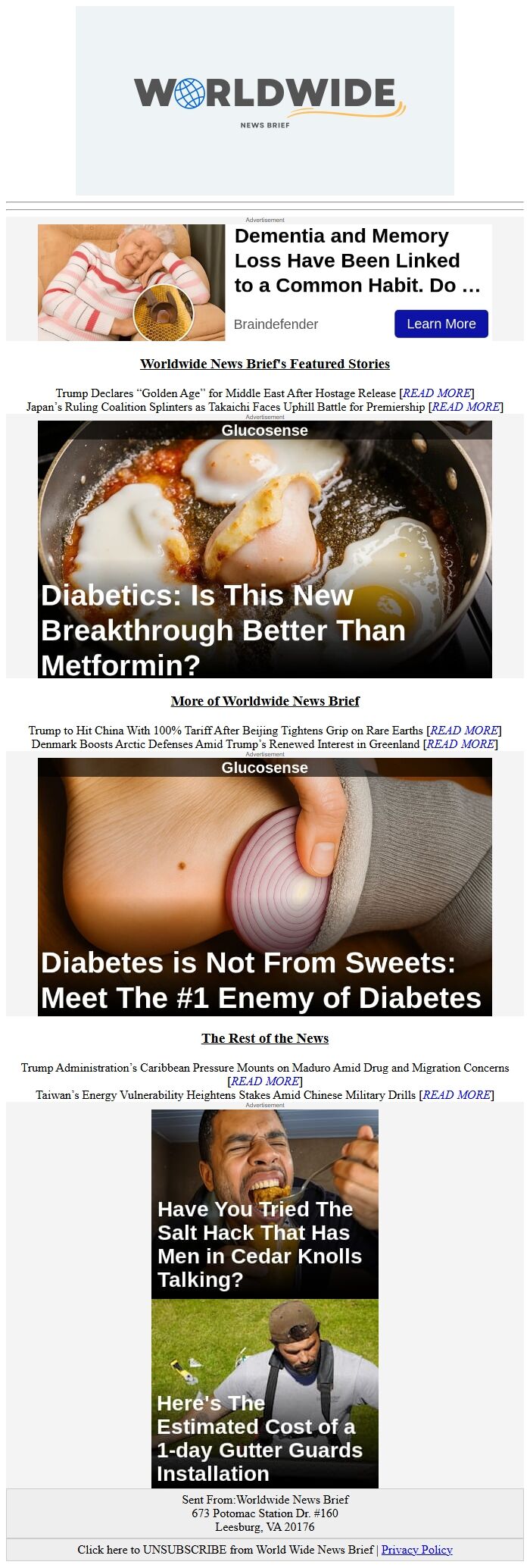The width and height of the screenshot is (530, 1568).
Task: Open the Salt Hack ad tile
Action: [x=265, y=1204]
